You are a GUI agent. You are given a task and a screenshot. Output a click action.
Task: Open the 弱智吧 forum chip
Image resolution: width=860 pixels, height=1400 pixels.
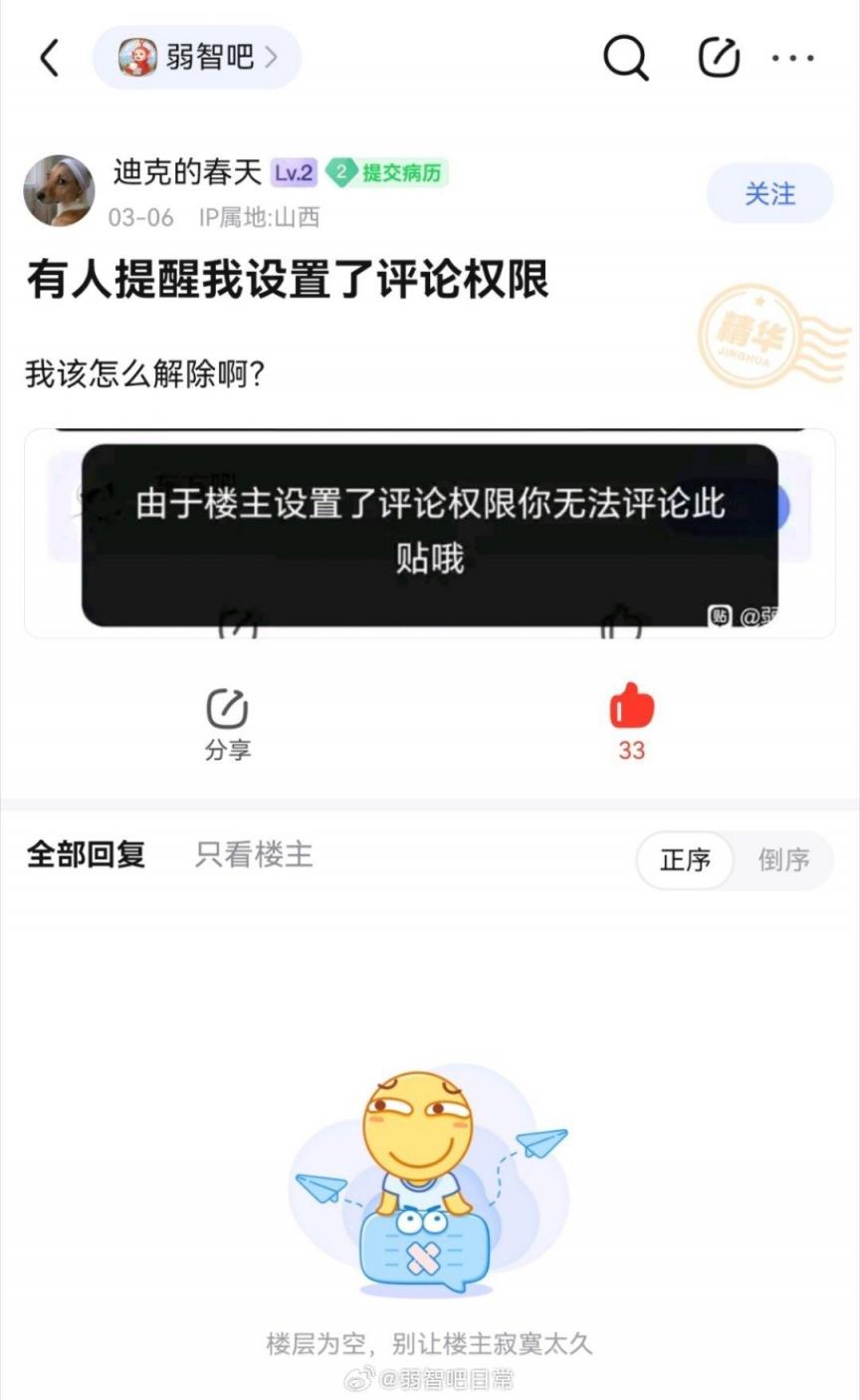[196, 58]
